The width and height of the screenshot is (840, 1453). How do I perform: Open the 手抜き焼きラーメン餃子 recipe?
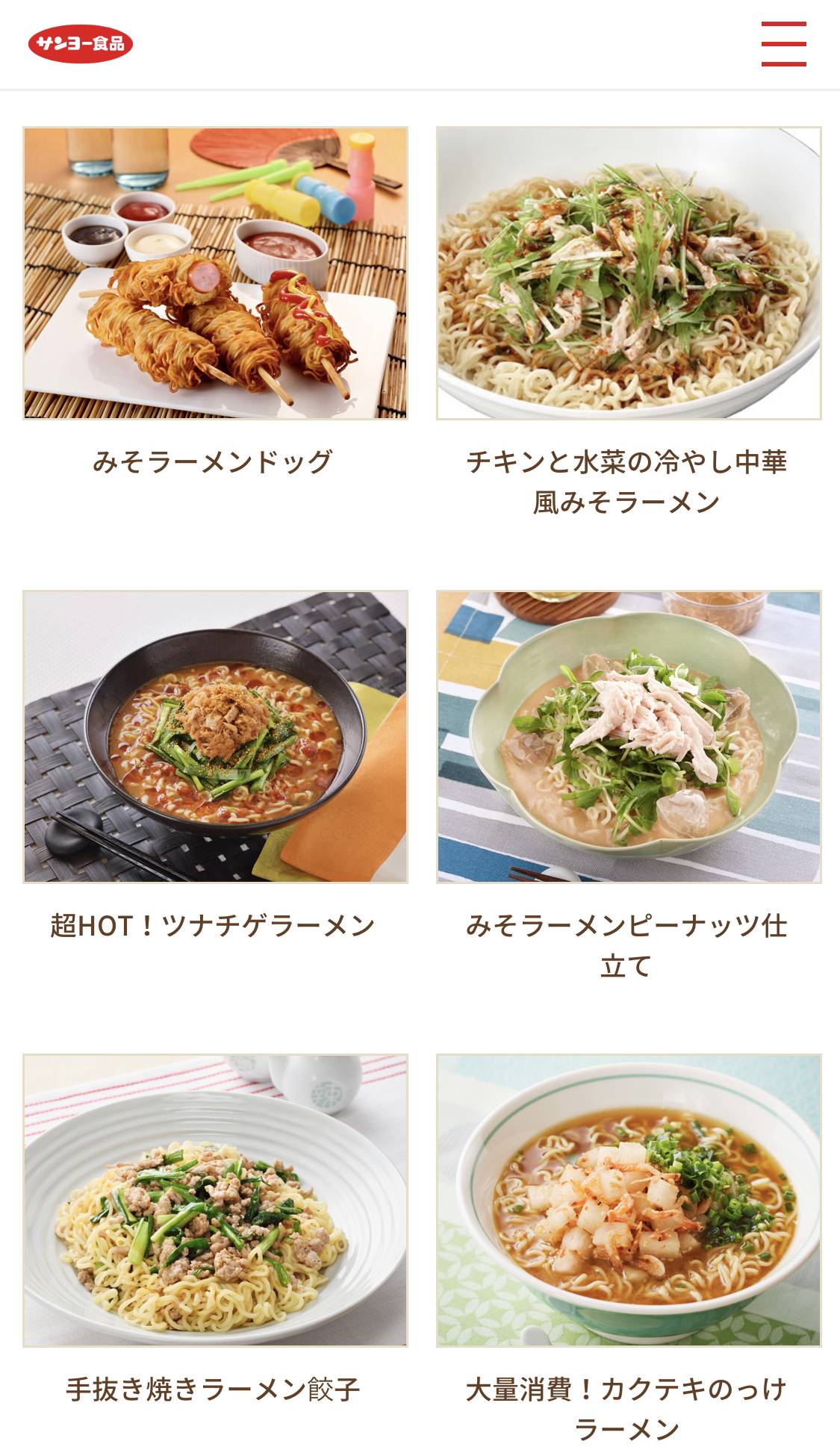click(x=215, y=1201)
